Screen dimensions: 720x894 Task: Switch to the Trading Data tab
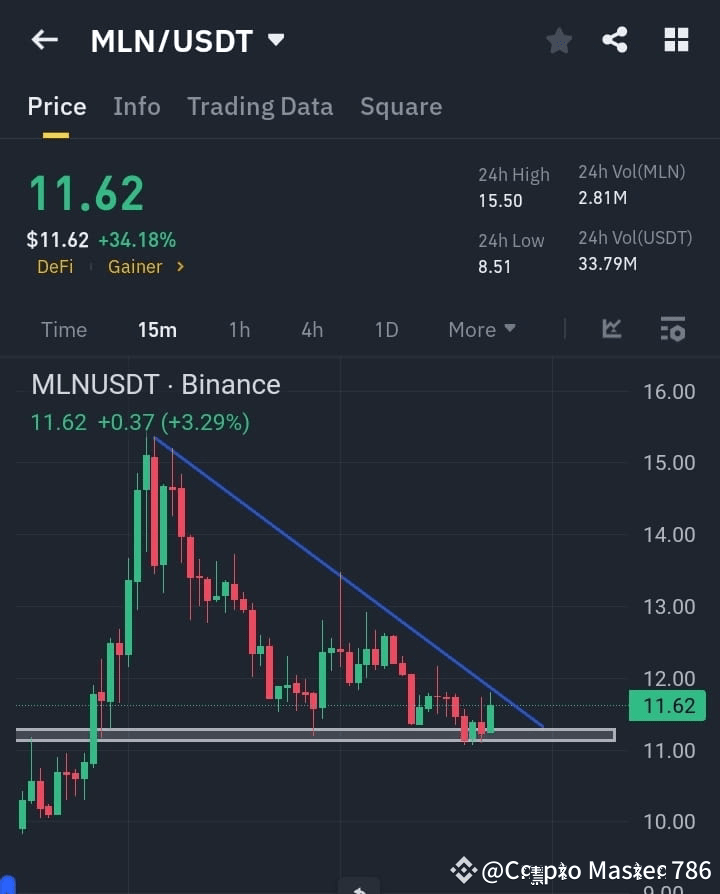click(260, 106)
